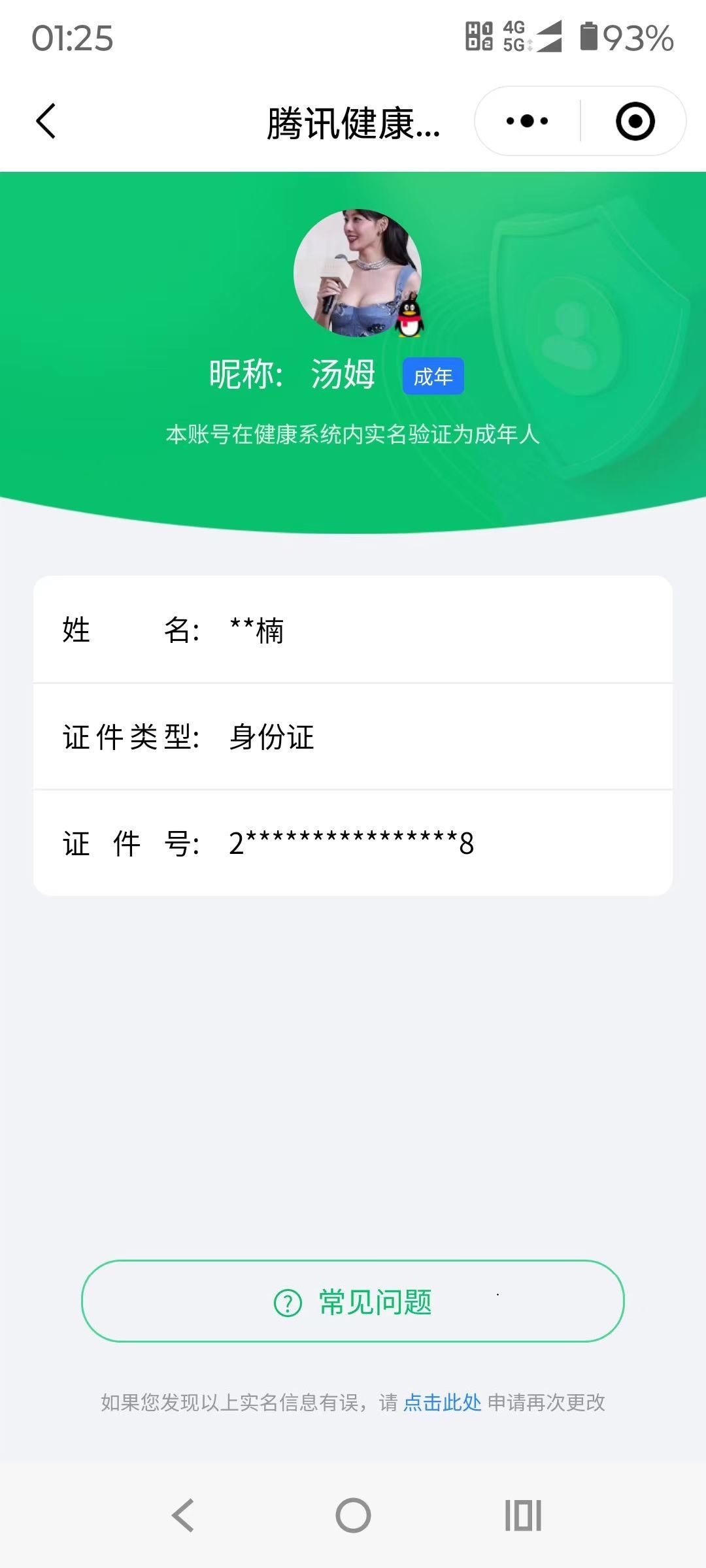Go back using the top-left arrow
The image size is (706, 1568).
click(46, 122)
